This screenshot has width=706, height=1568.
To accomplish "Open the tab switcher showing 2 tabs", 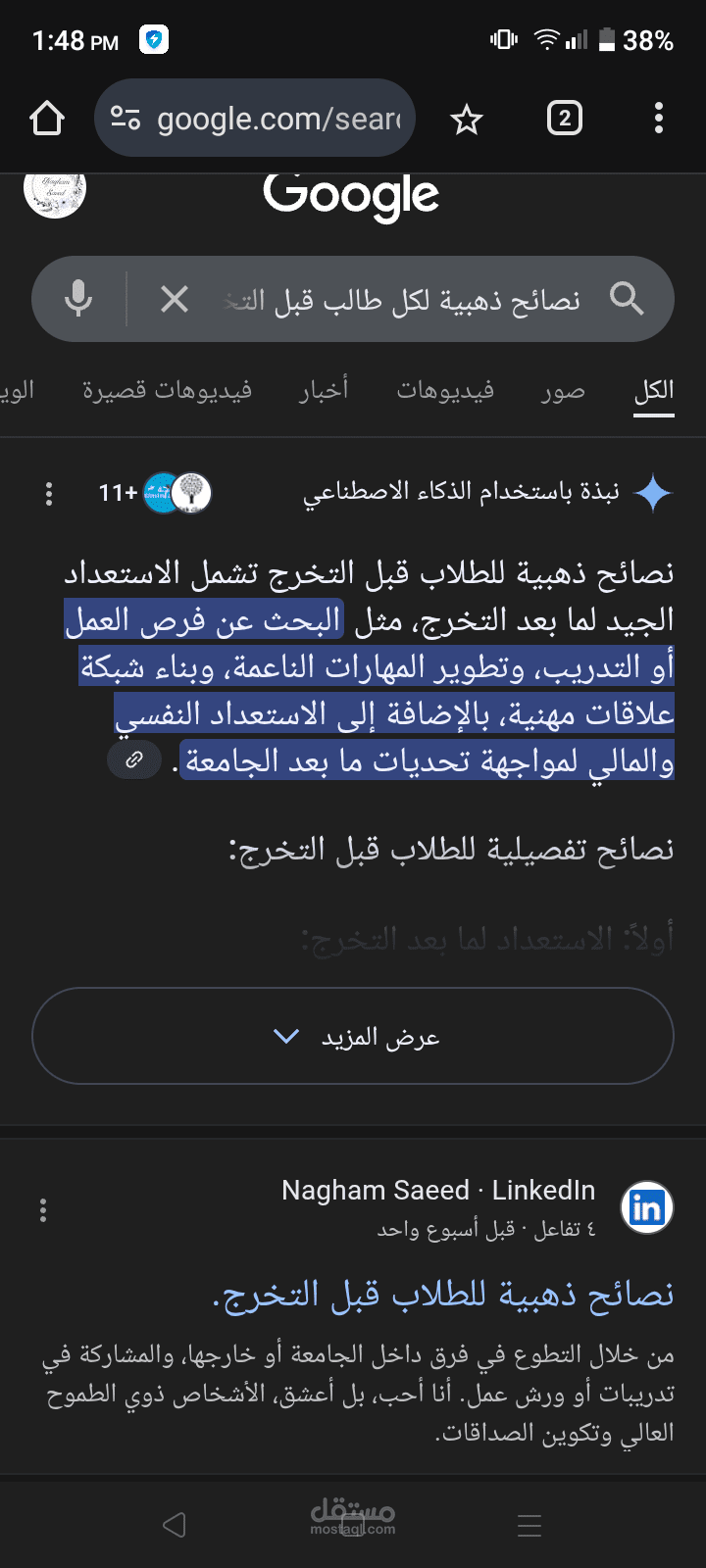I will pyautogui.click(x=564, y=119).
